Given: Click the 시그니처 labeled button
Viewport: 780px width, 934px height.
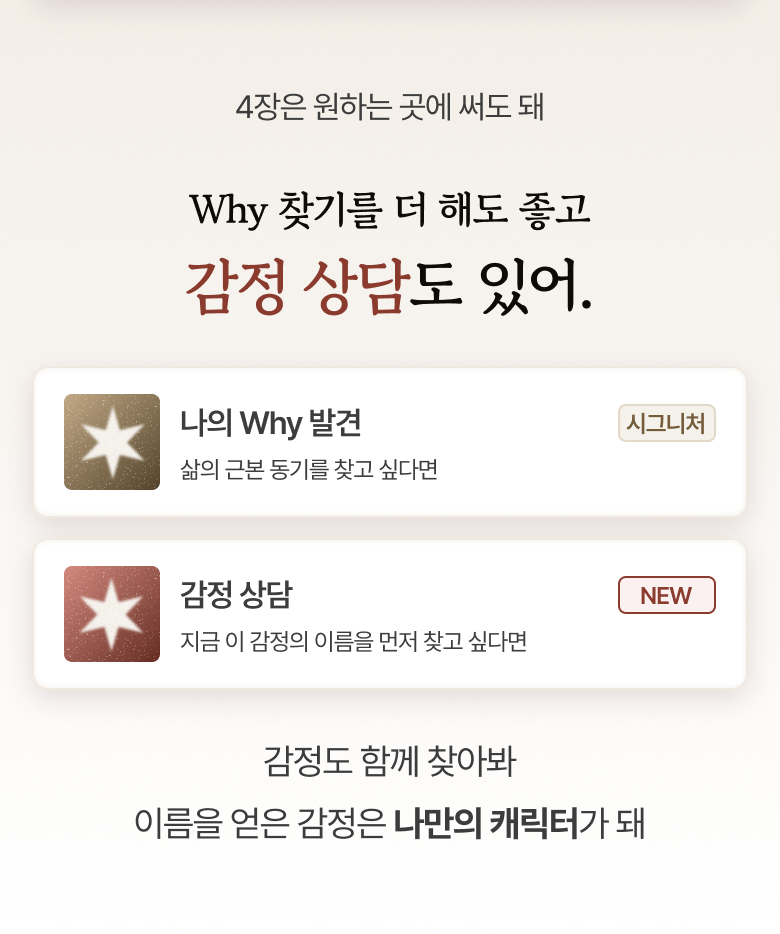Looking at the screenshot, I should [x=666, y=423].
